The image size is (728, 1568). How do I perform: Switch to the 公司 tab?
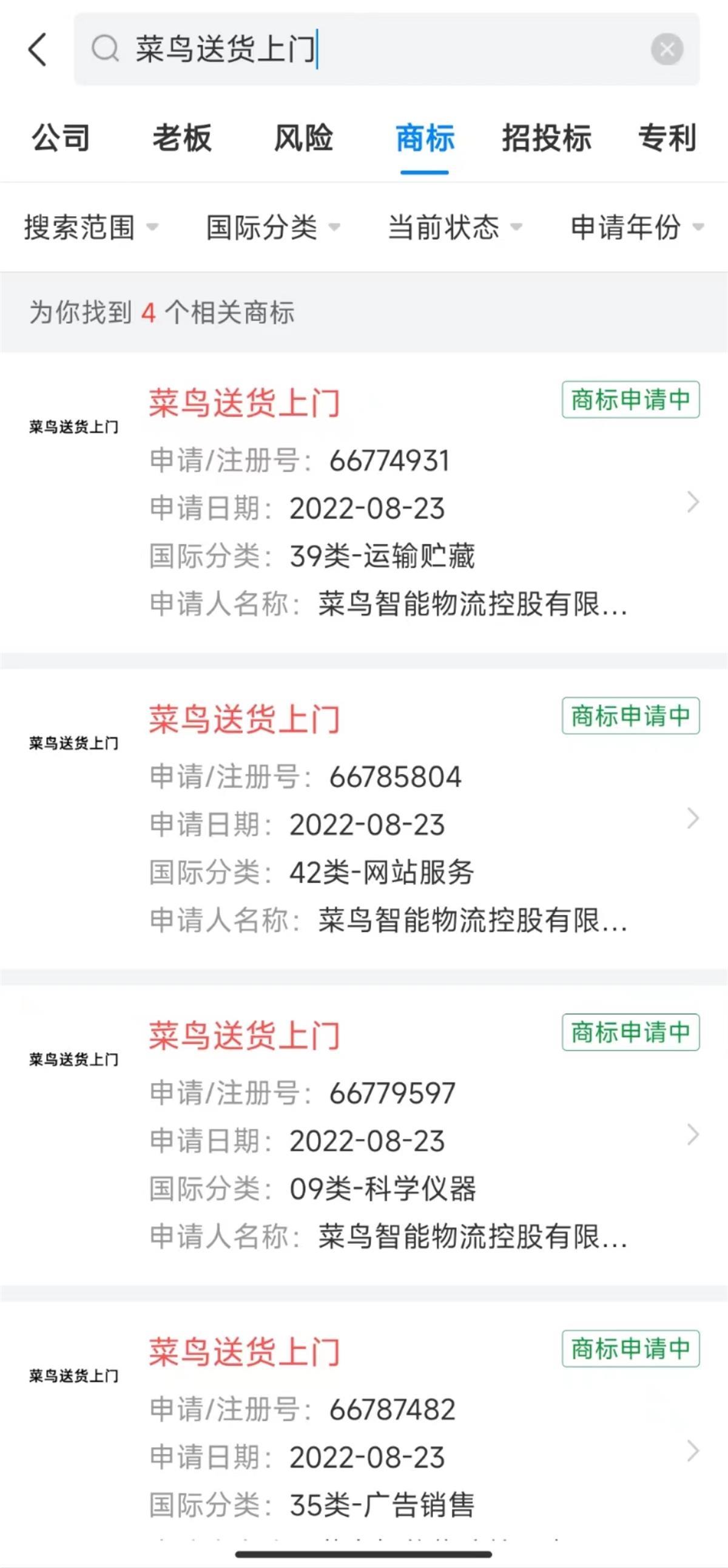pyautogui.click(x=61, y=138)
